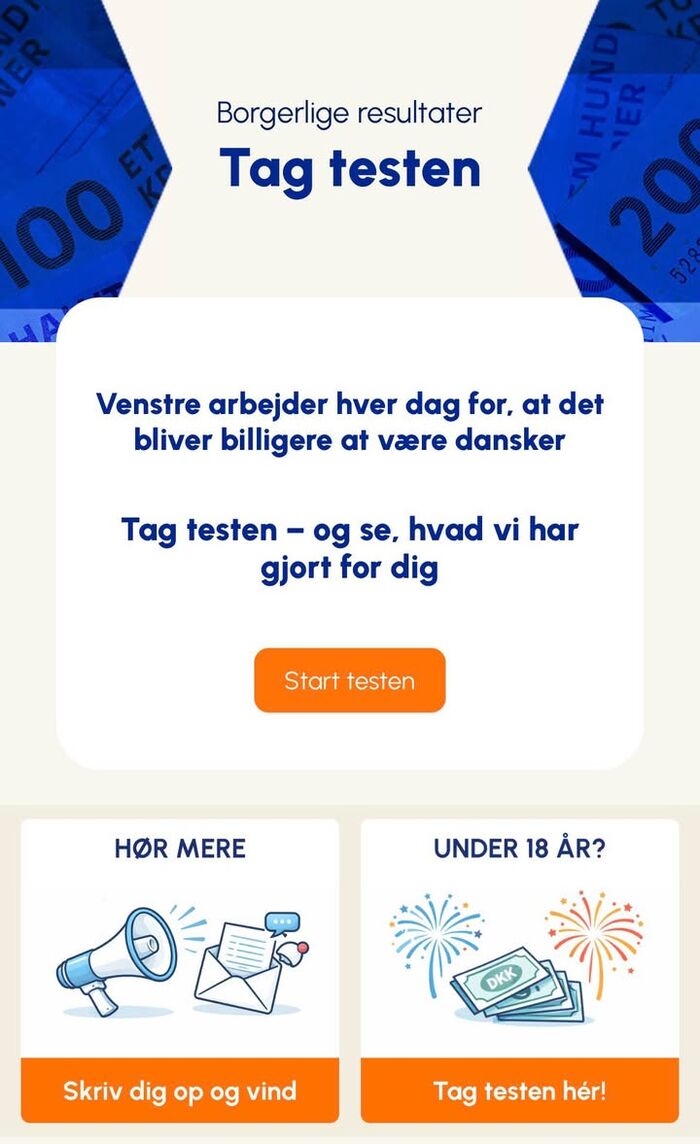700x1144 pixels.
Task: Start the test with "Start testen"
Action: pyautogui.click(x=349, y=680)
